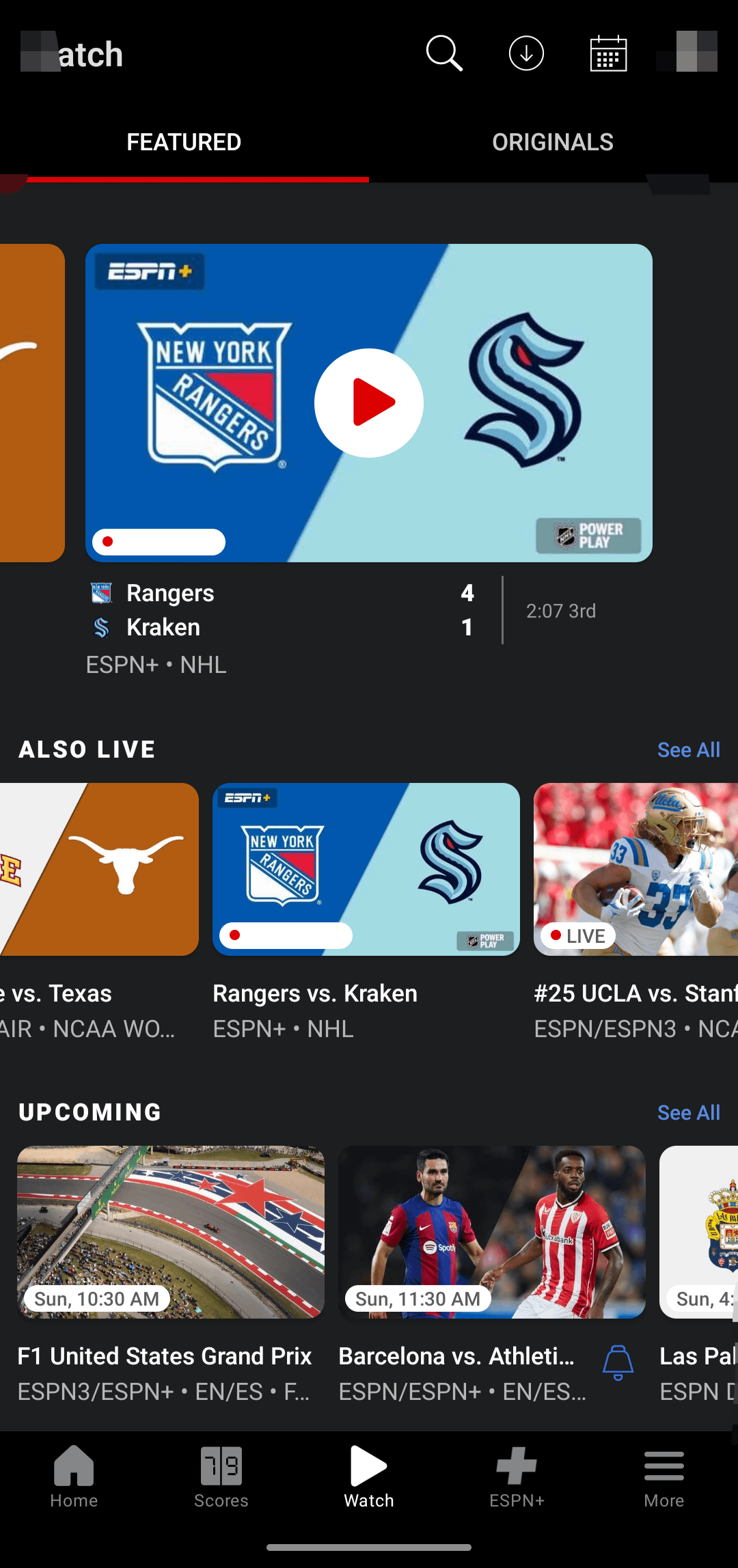Viewport: 738px width, 1568px height.
Task: View all Upcoming events via See All
Action: 688,1112
